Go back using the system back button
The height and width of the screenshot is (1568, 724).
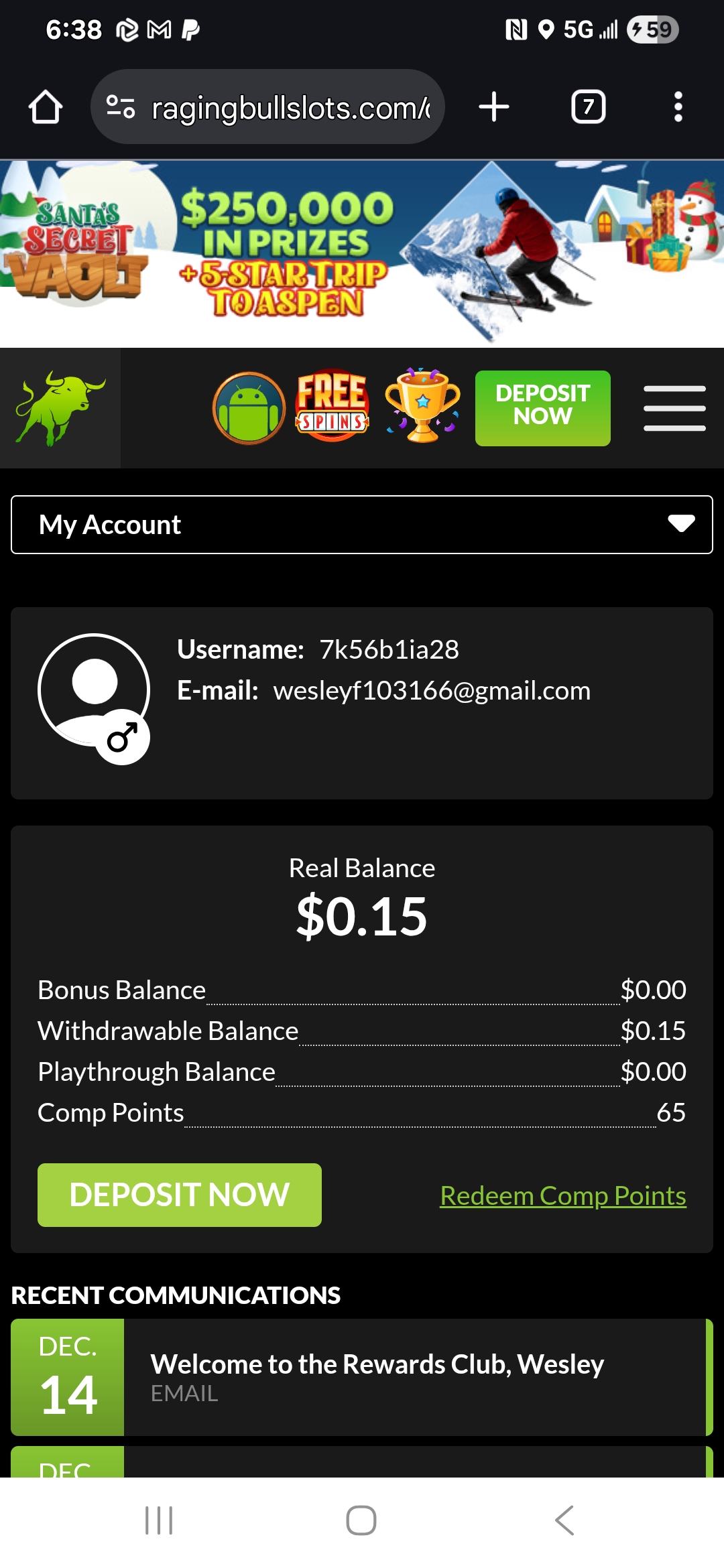(x=564, y=1520)
